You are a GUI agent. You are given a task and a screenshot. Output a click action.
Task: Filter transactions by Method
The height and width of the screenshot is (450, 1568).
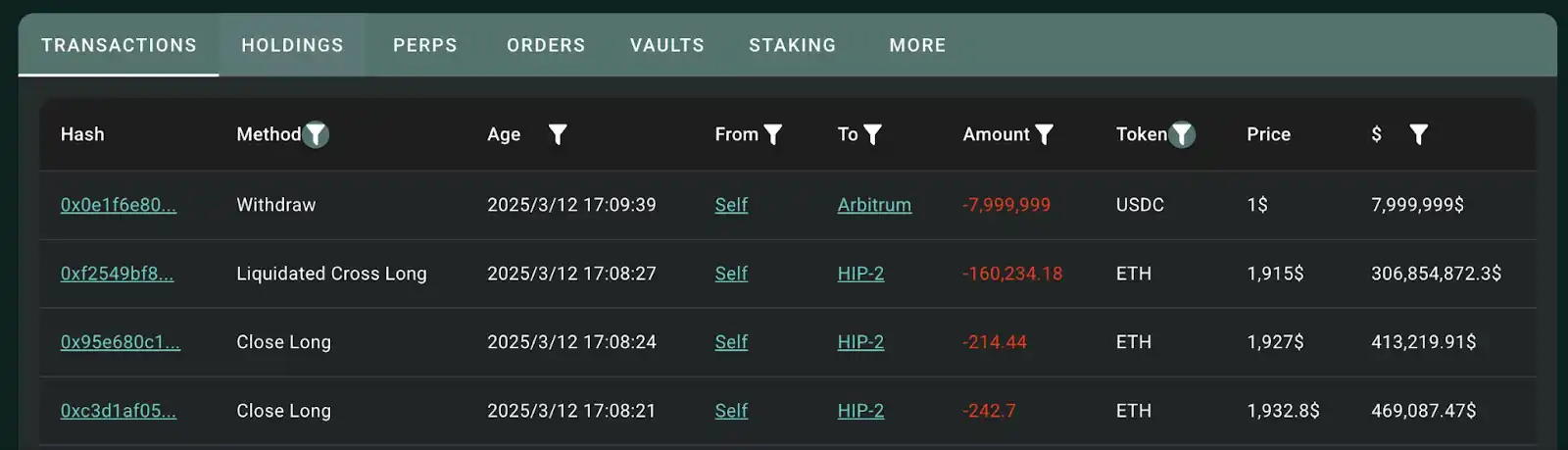pos(316,134)
